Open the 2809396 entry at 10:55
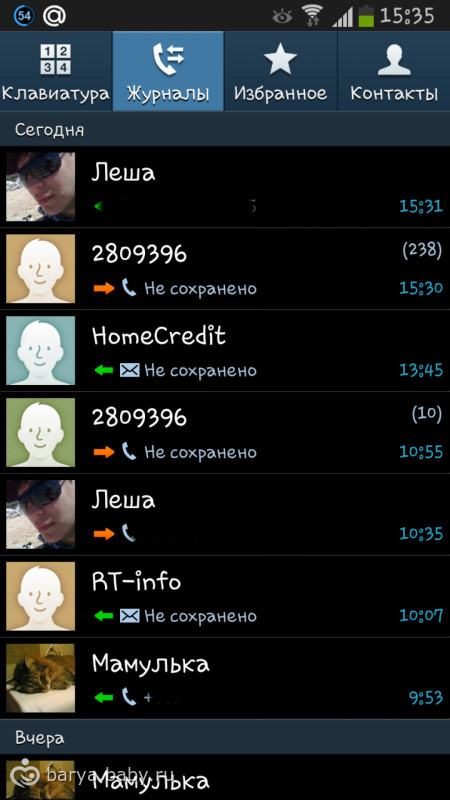This screenshot has width=450, height=800. (225, 433)
